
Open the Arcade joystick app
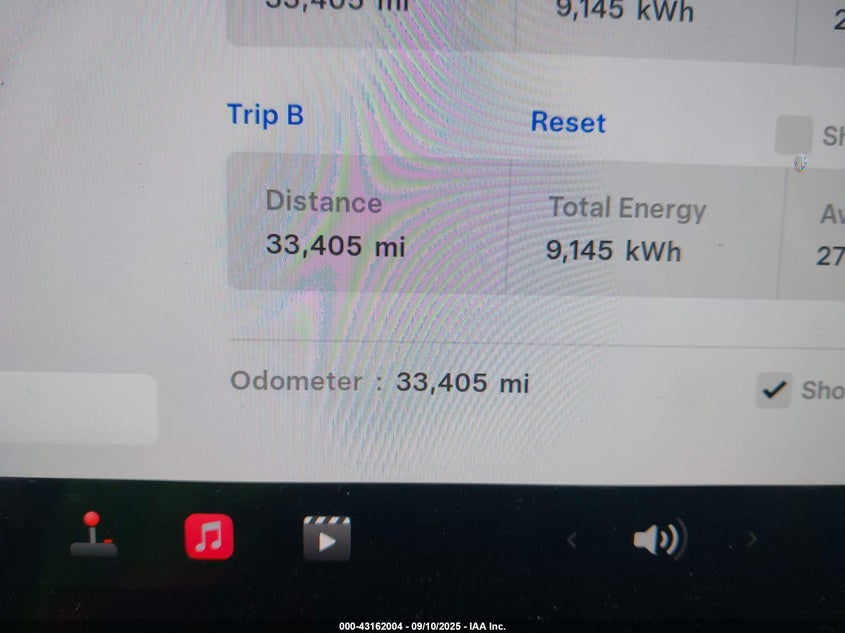coord(93,535)
